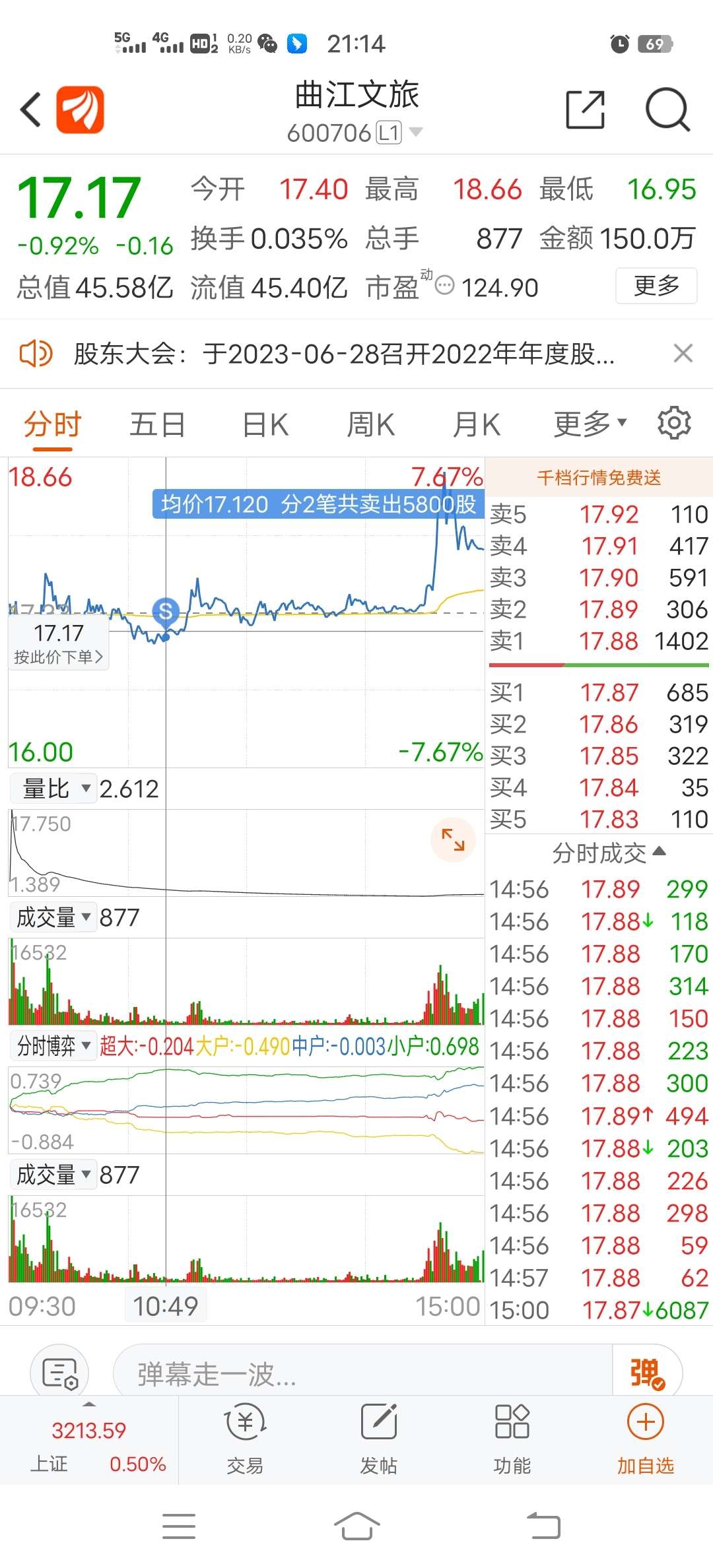Switch to the 月K chart tab
713x1568 pixels.
coord(477,424)
